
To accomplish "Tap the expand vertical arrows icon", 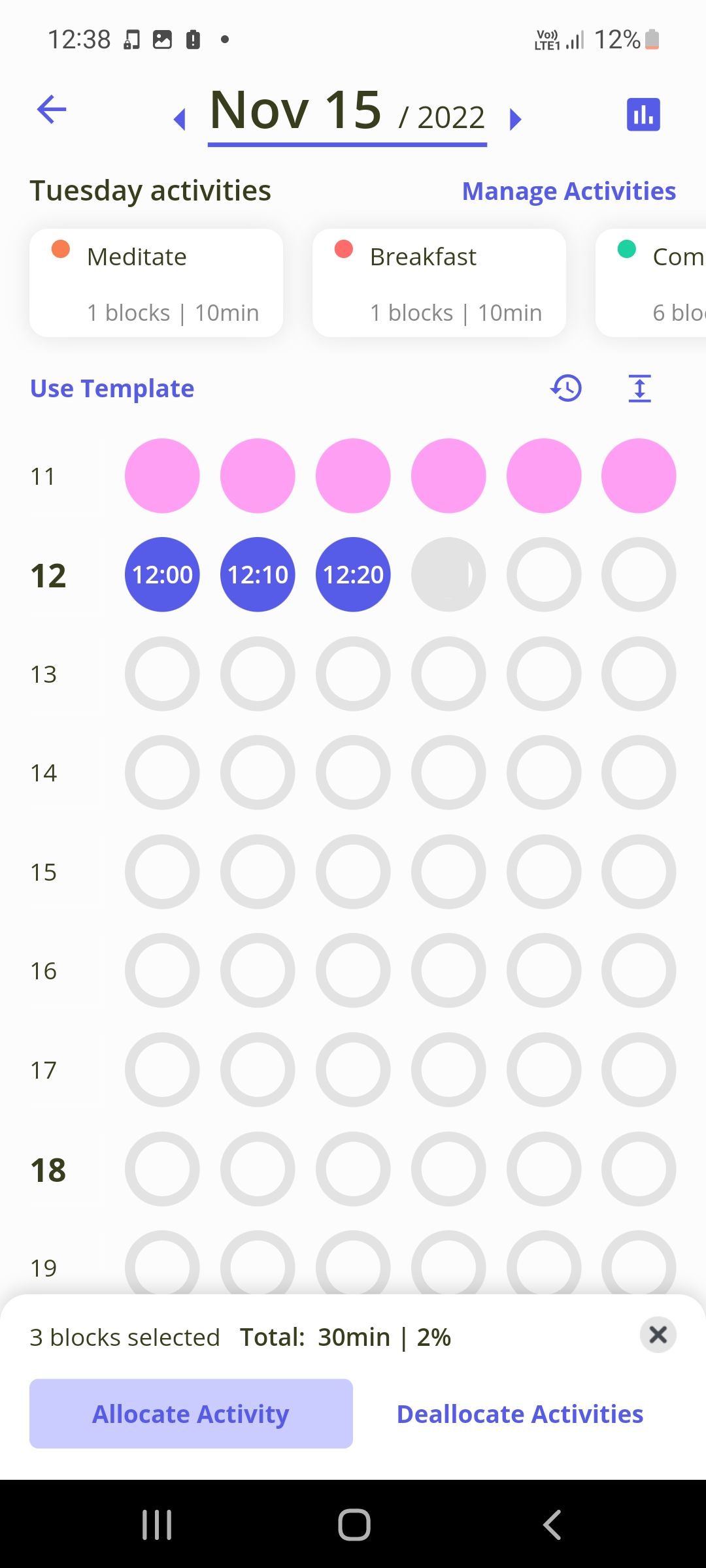I will pos(639,389).
